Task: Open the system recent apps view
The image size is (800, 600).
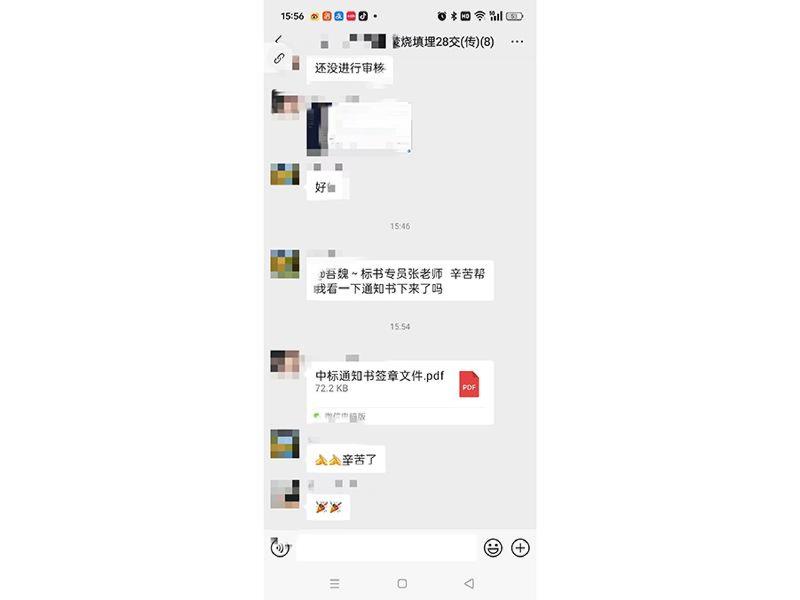Action: coord(334,584)
